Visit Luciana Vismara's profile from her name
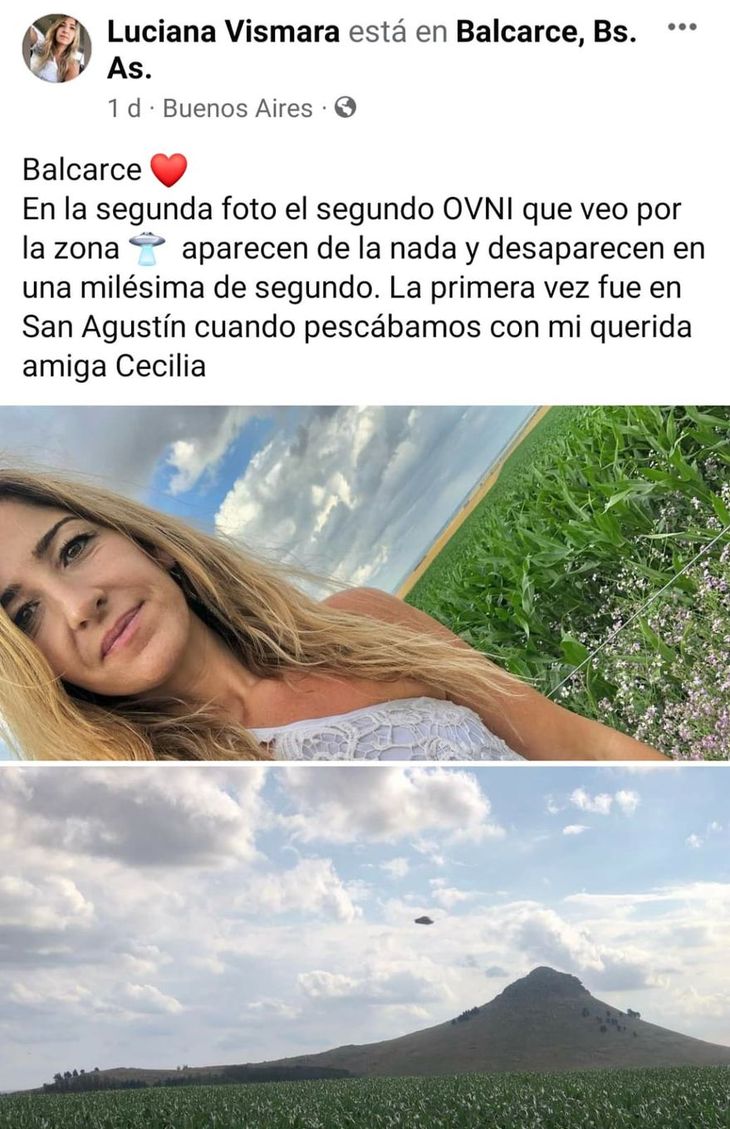This screenshot has width=730, height=1129. 223,32
